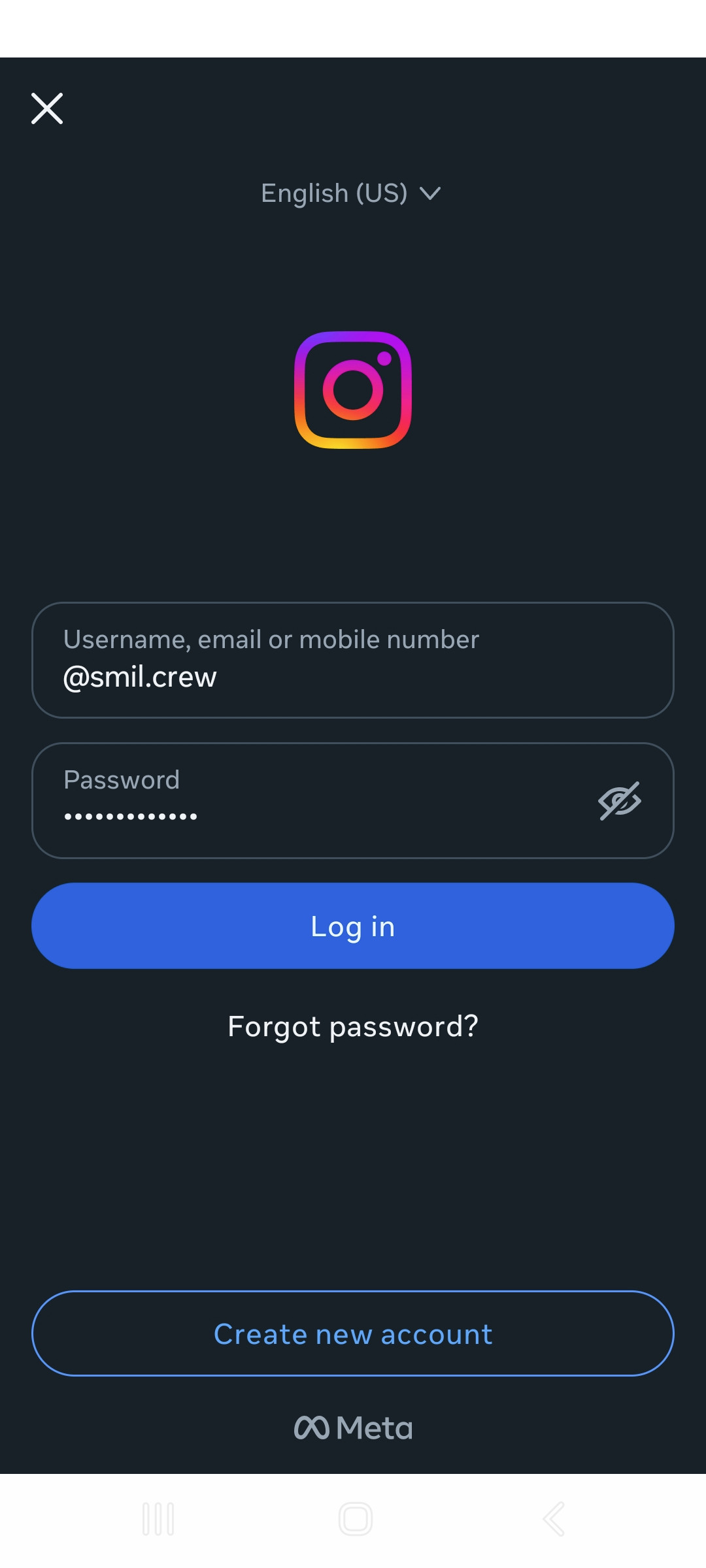Tap into the Password field

click(x=314, y=801)
